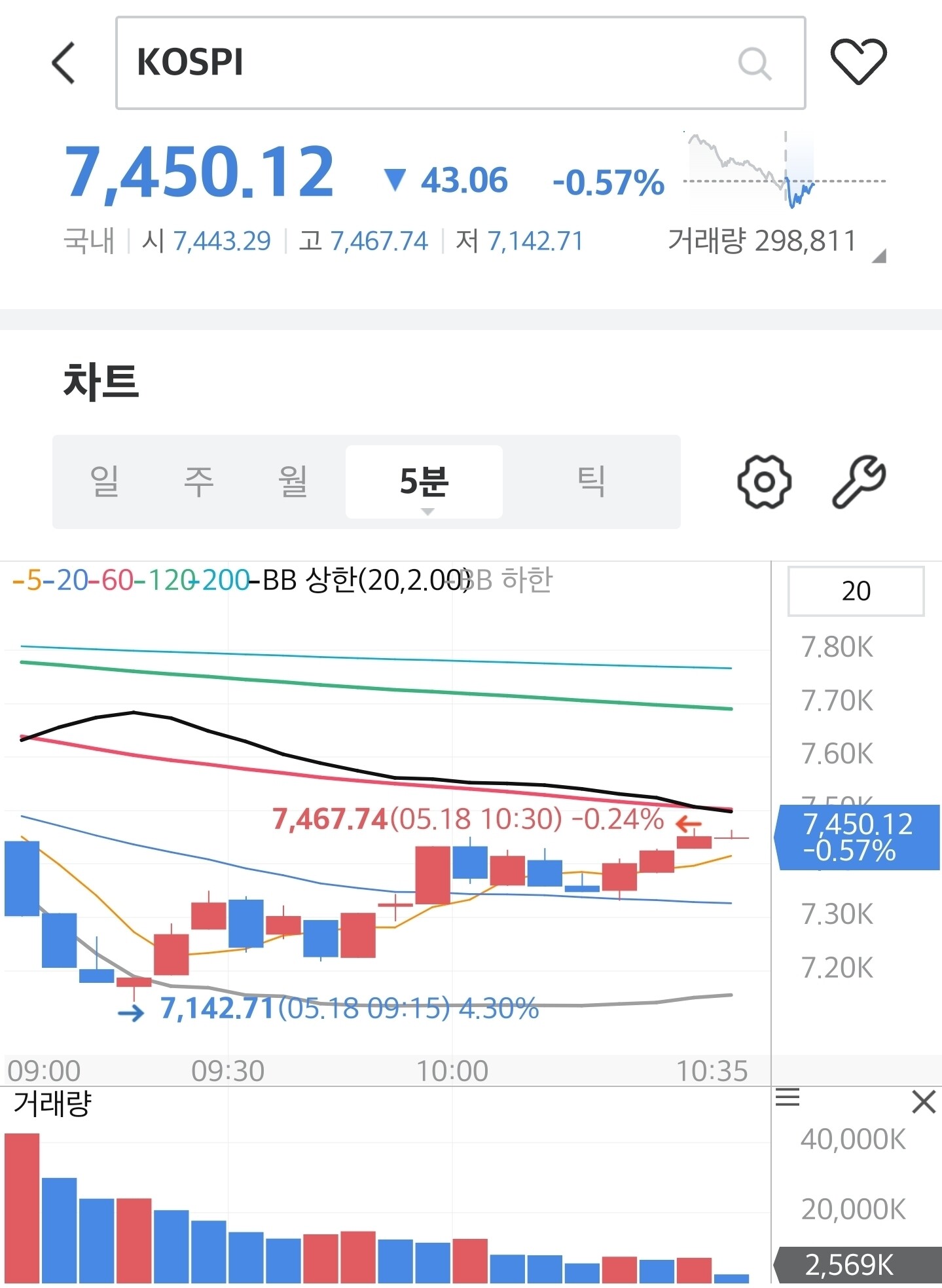
Task: Open the mini intraday chart thumbnail
Action: [x=784, y=170]
